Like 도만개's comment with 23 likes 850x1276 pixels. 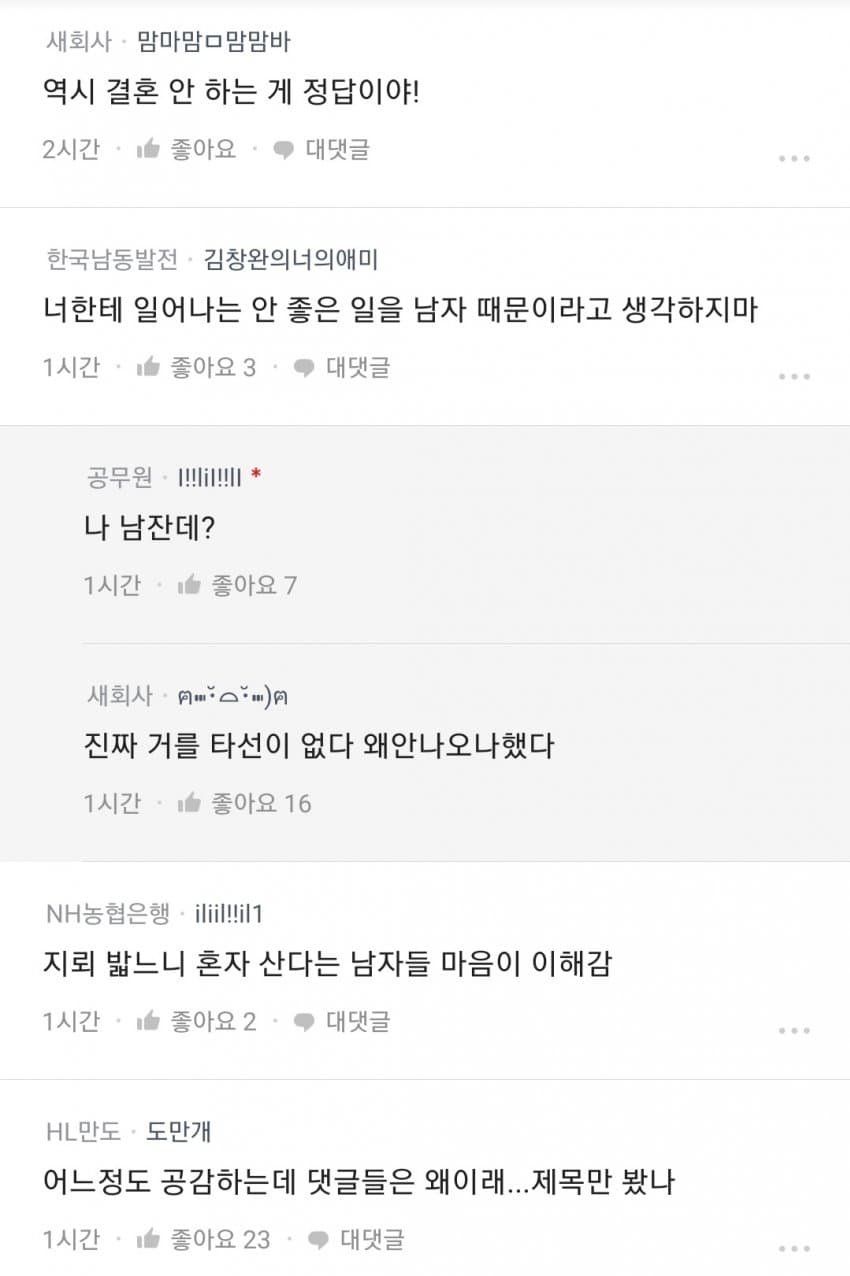[204, 1240]
